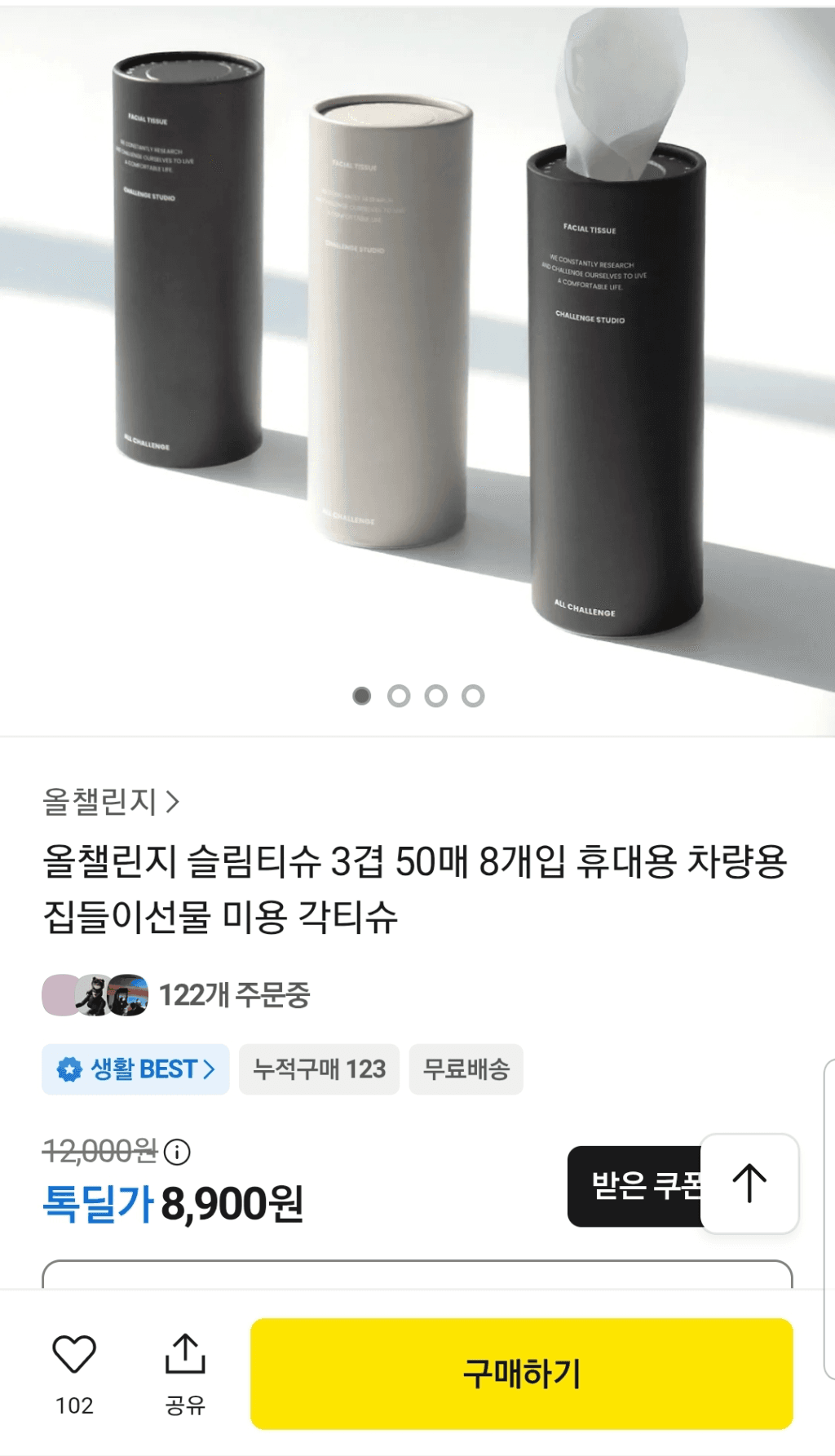The image size is (835, 1456).
Task: Open the 올챌린지 brand store link
Action: (110, 802)
